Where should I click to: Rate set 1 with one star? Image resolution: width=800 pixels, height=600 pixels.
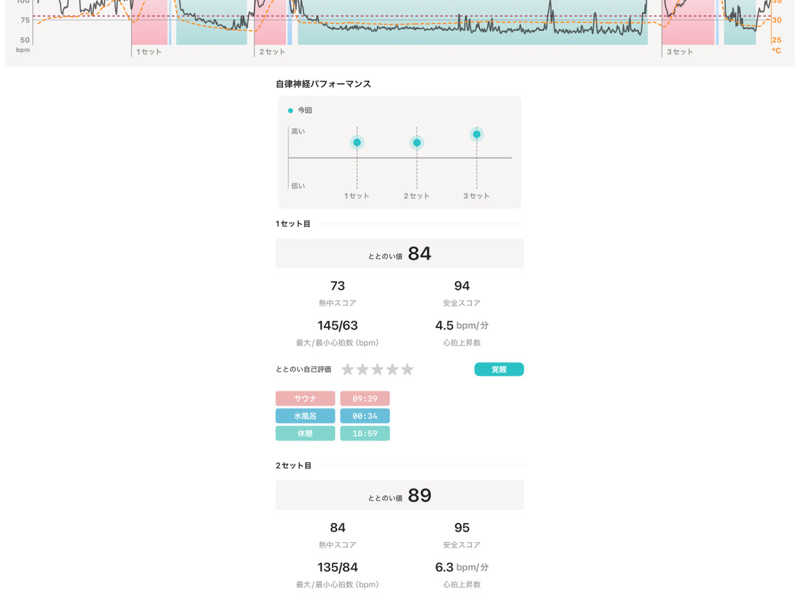point(347,369)
